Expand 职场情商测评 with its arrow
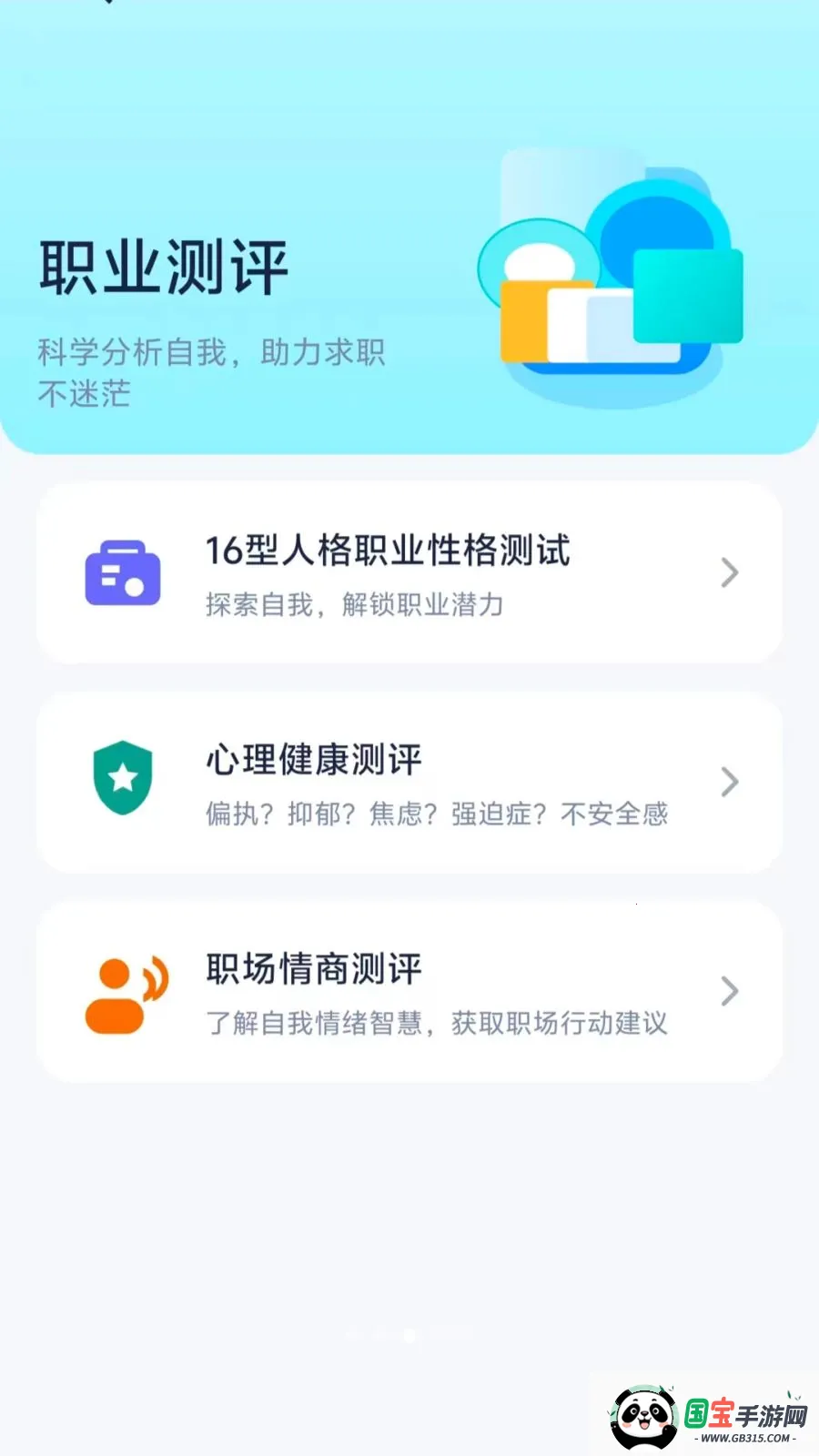This screenshot has height=1456, width=819. pos(730,991)
